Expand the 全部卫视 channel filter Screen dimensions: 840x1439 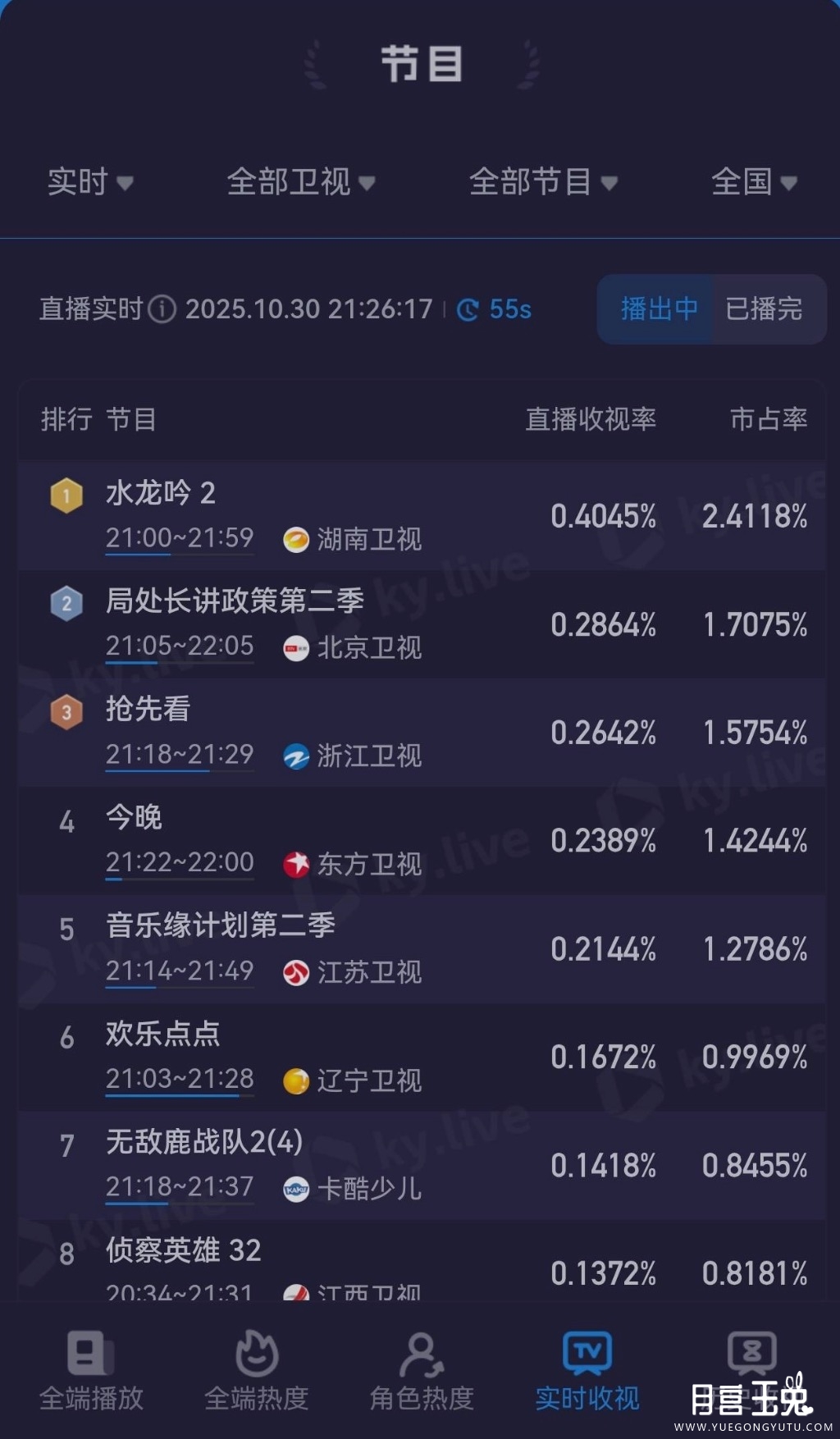pyautogui.click(x=300, y=181)
